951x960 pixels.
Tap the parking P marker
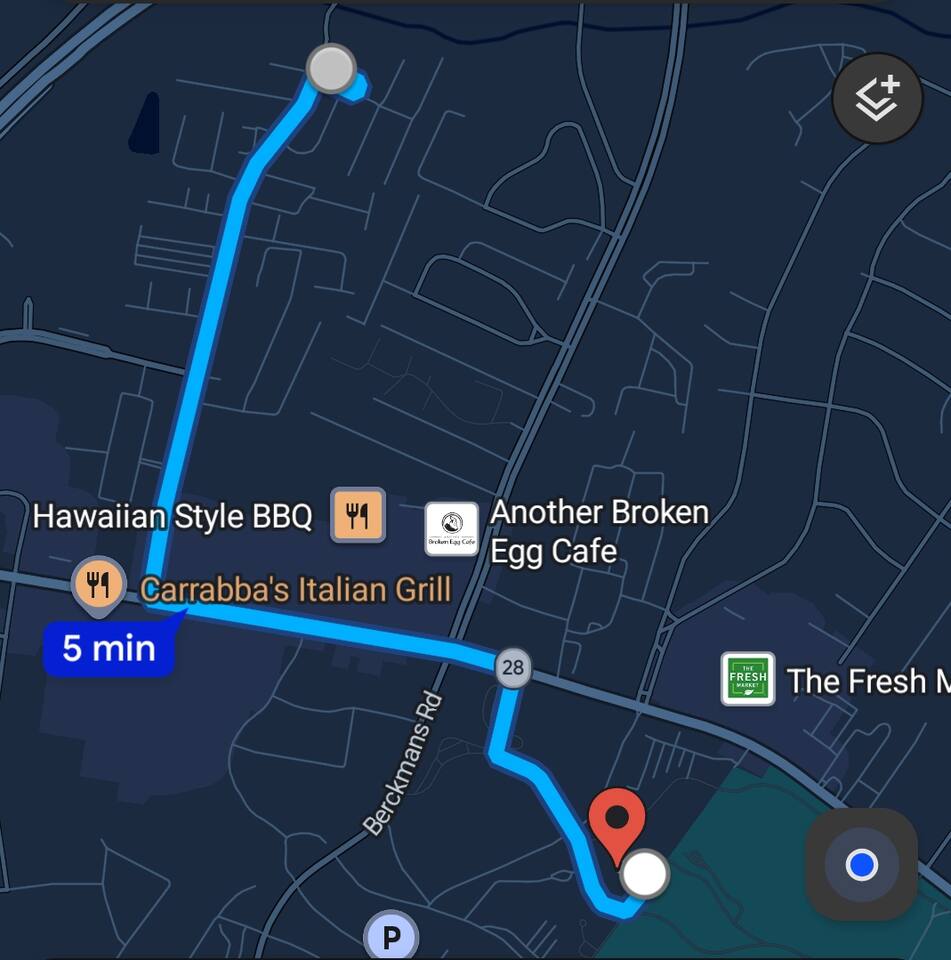391,937
